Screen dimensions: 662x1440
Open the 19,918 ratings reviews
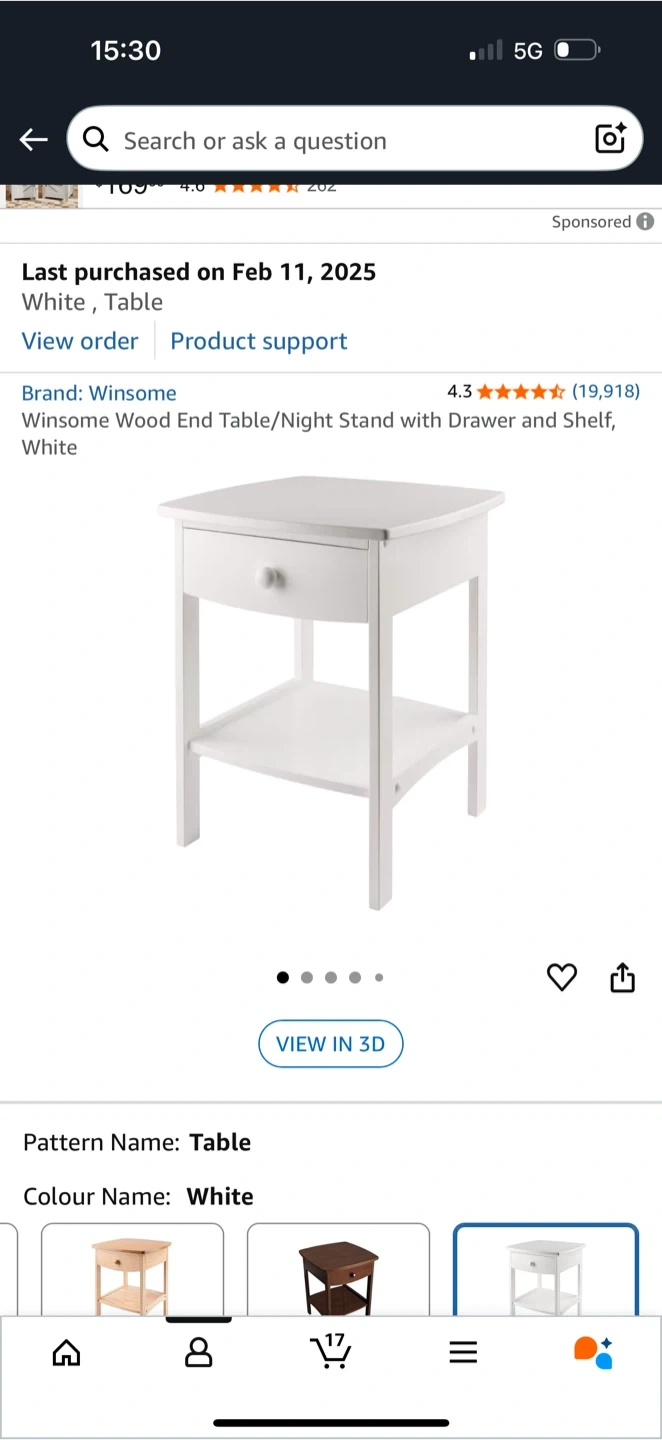pos(605,391)
